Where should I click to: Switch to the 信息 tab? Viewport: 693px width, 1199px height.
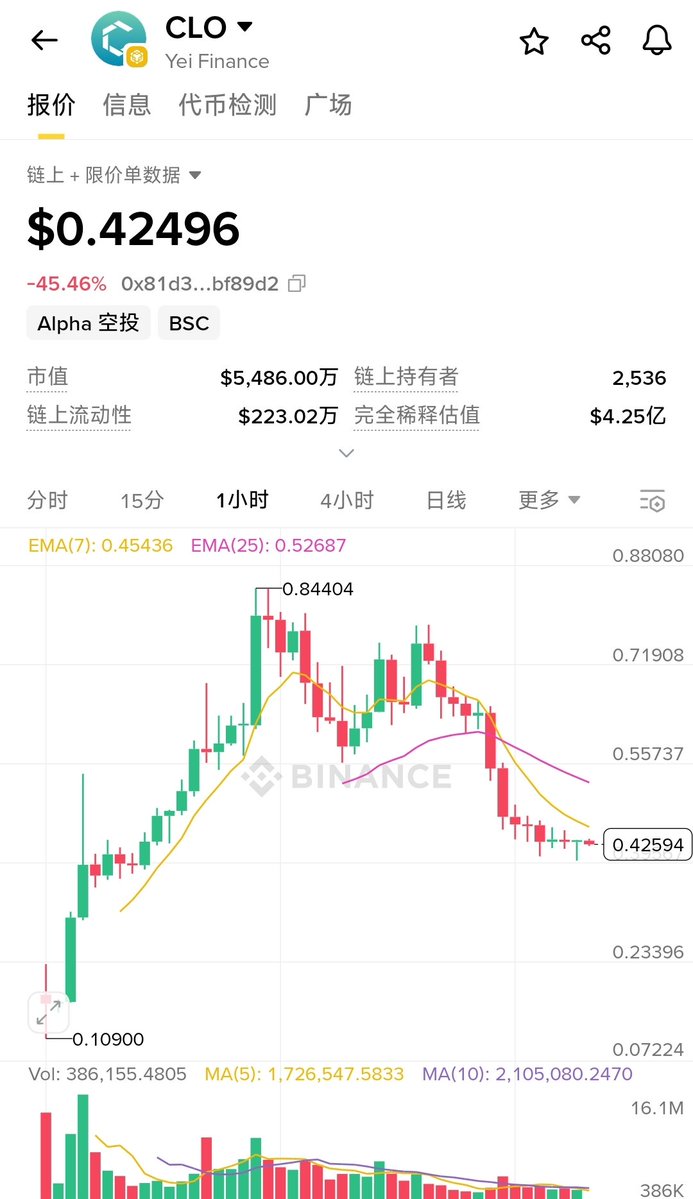coord(126,105)
